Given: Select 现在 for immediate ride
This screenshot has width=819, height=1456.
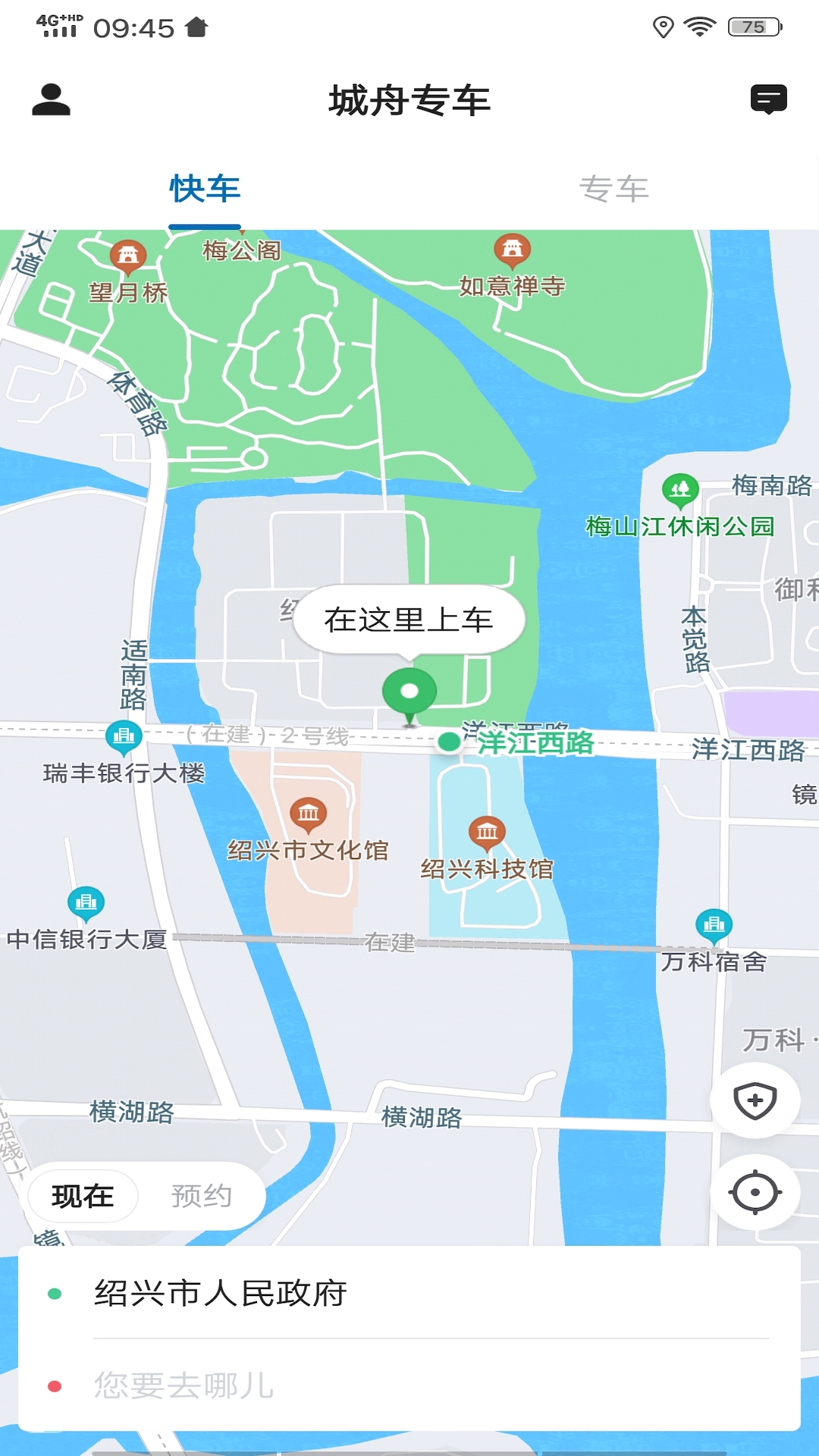Looking at the screenshot, I should click(83, 1196).
